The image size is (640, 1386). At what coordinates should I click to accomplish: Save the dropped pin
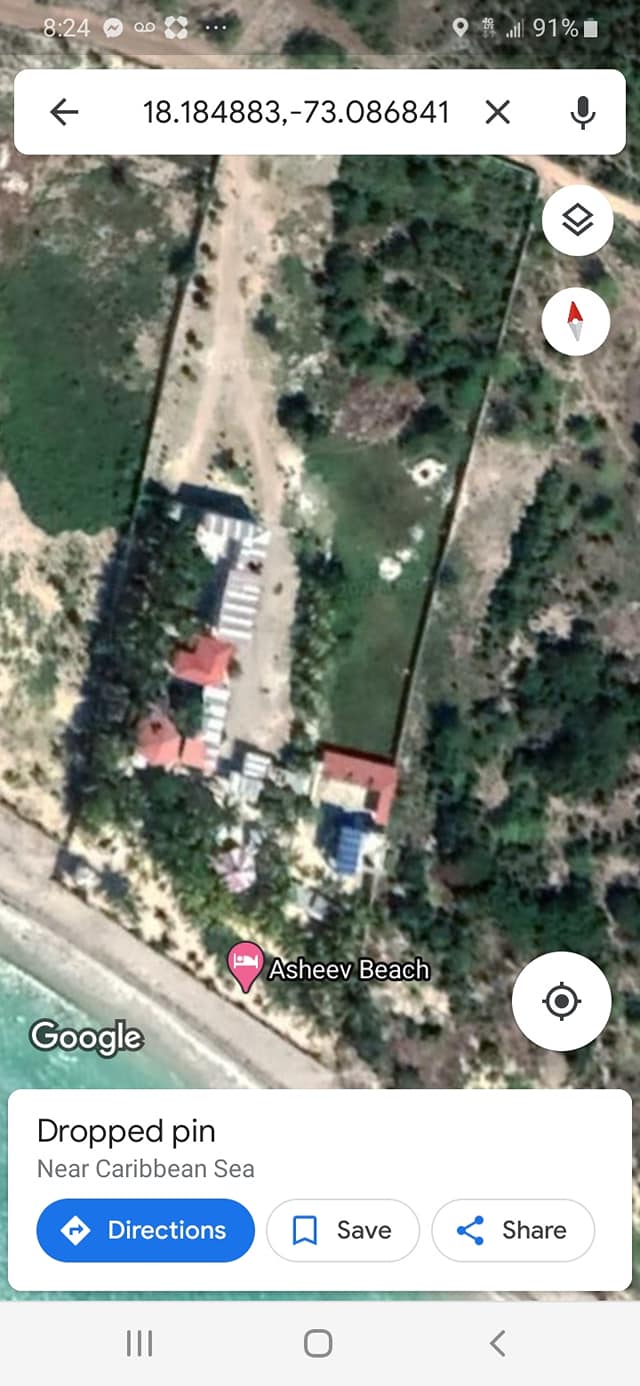tap(342, 1230)
